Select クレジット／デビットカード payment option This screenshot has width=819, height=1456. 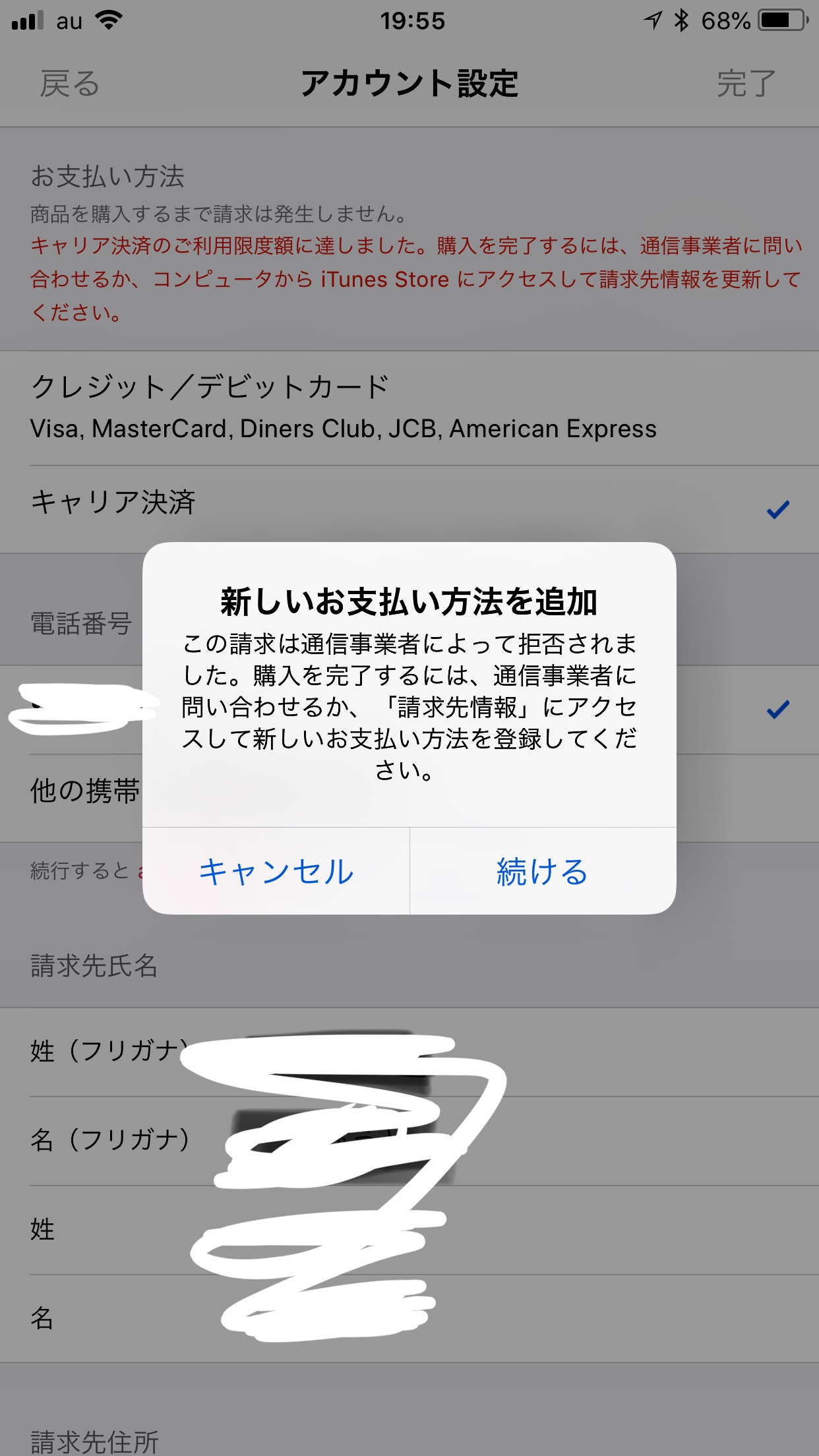(343, 407)
